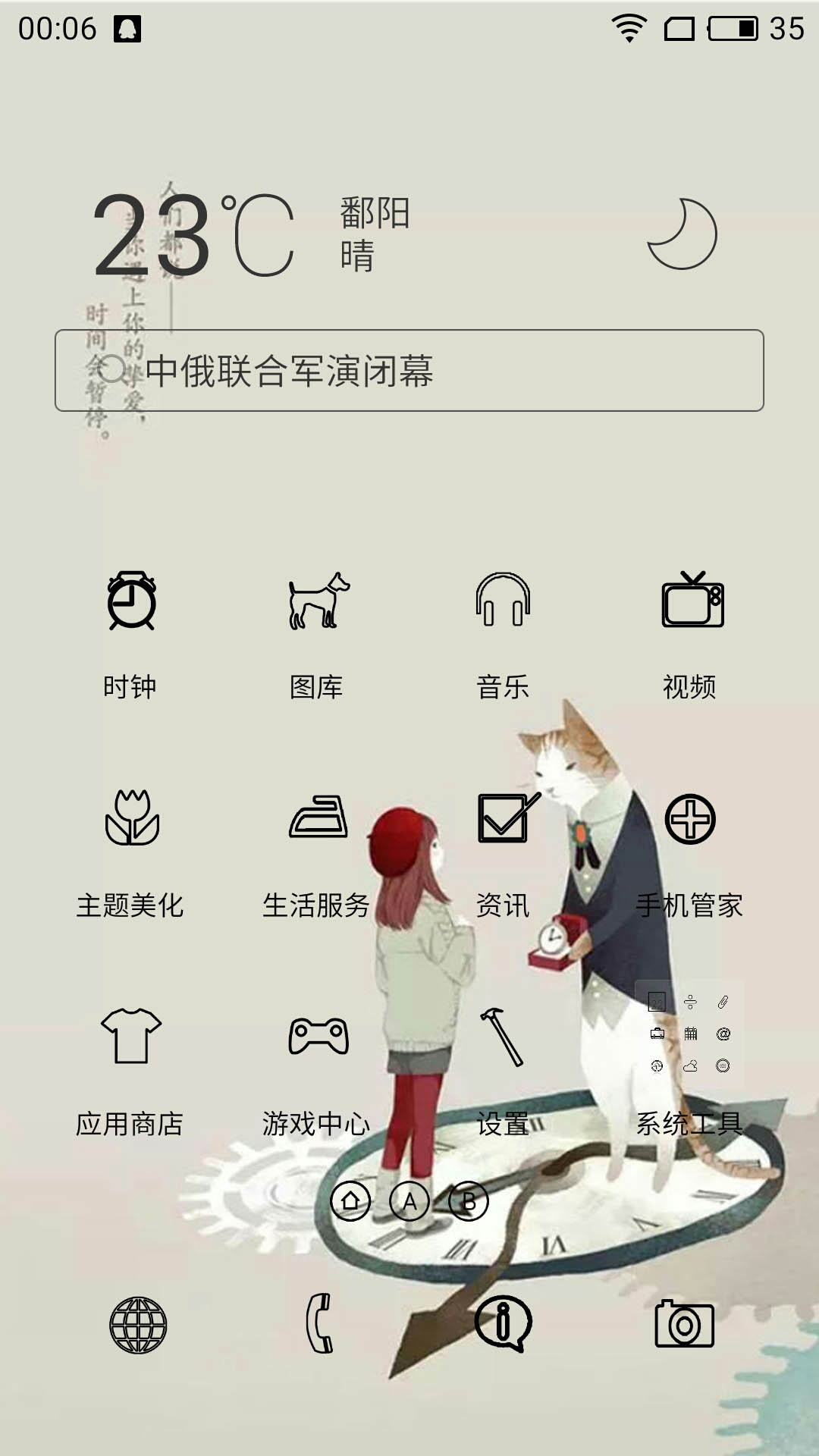This screenshot has width=819, height=1456.
Task: Switch to page A indicator
Action: click(409, 1201)
